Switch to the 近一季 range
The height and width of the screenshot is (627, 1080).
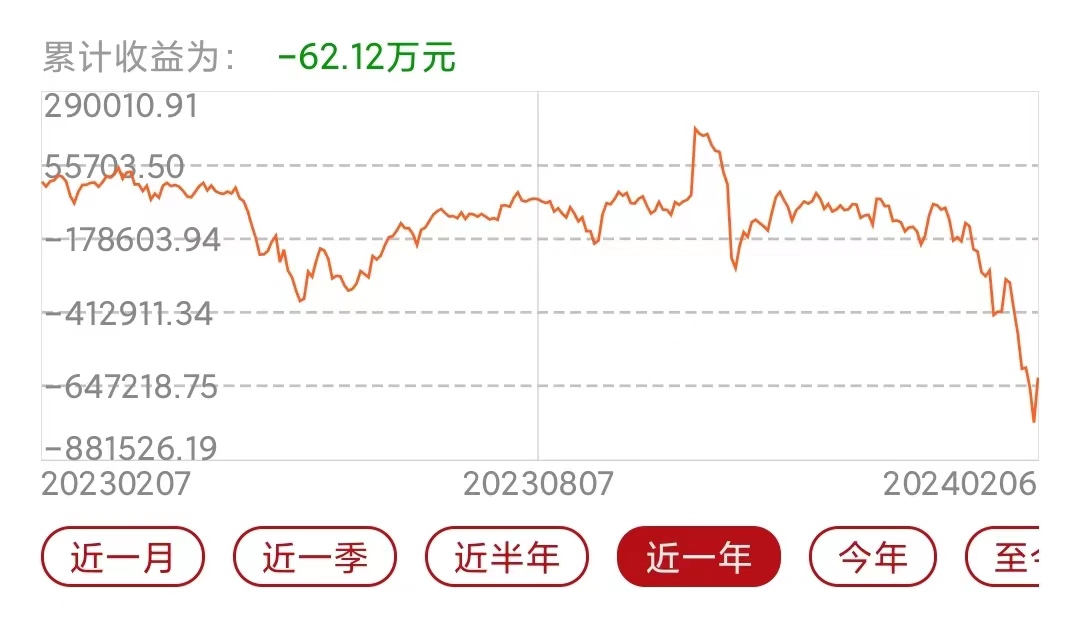(315, 557)
